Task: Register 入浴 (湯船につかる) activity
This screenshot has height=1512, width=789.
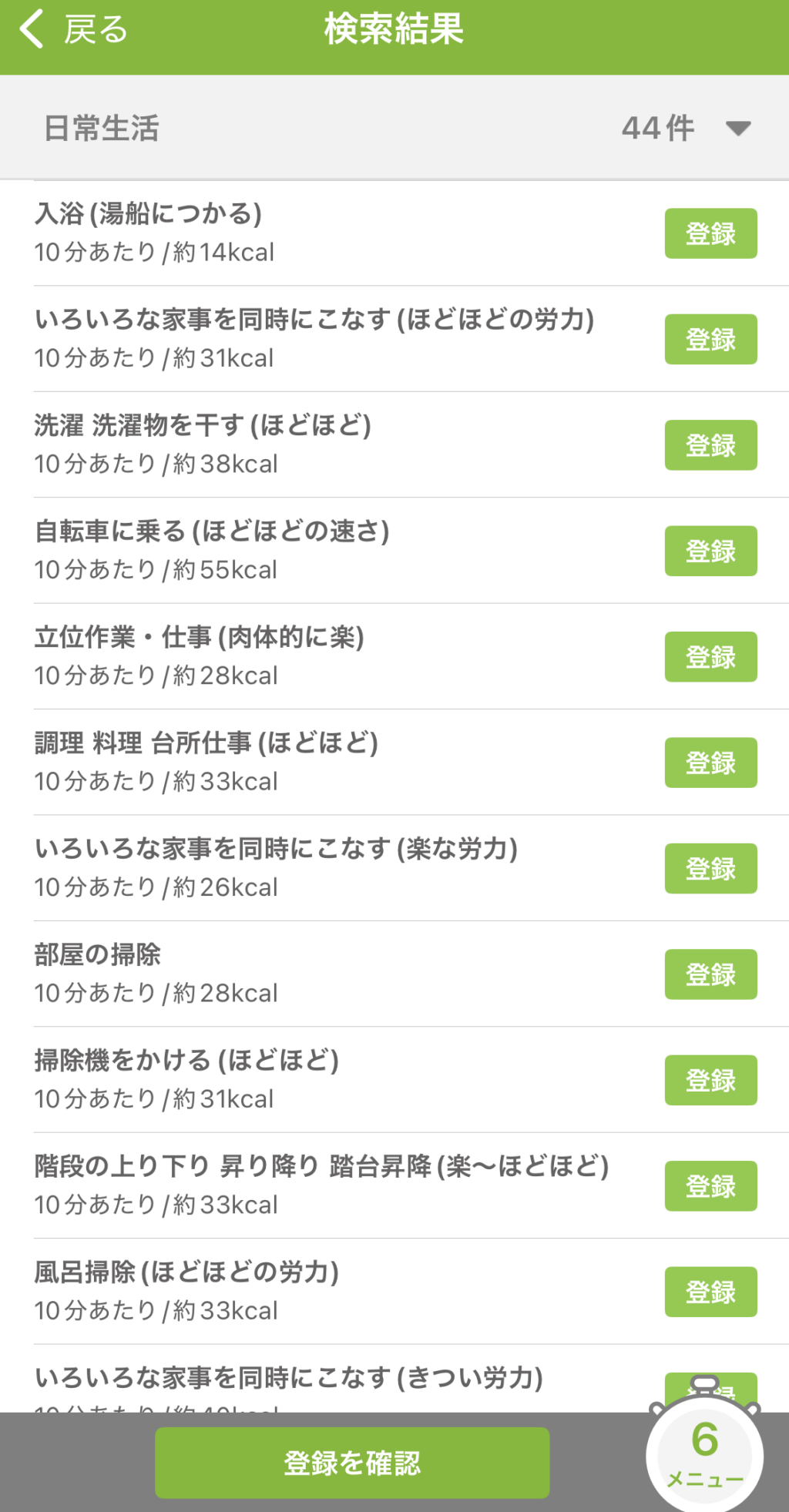Action: pos(710,233)
